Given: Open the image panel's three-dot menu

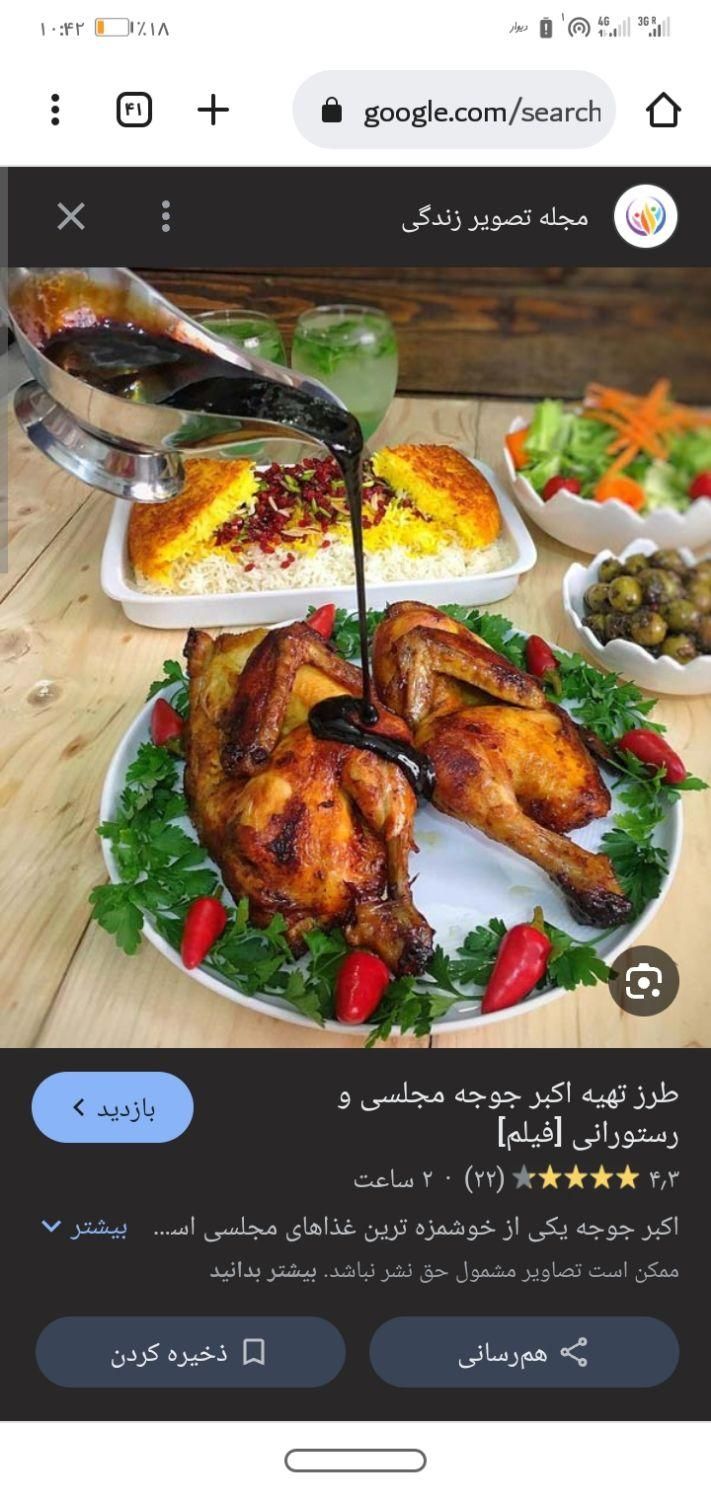Looking at the screenshot, I should 166,216.
